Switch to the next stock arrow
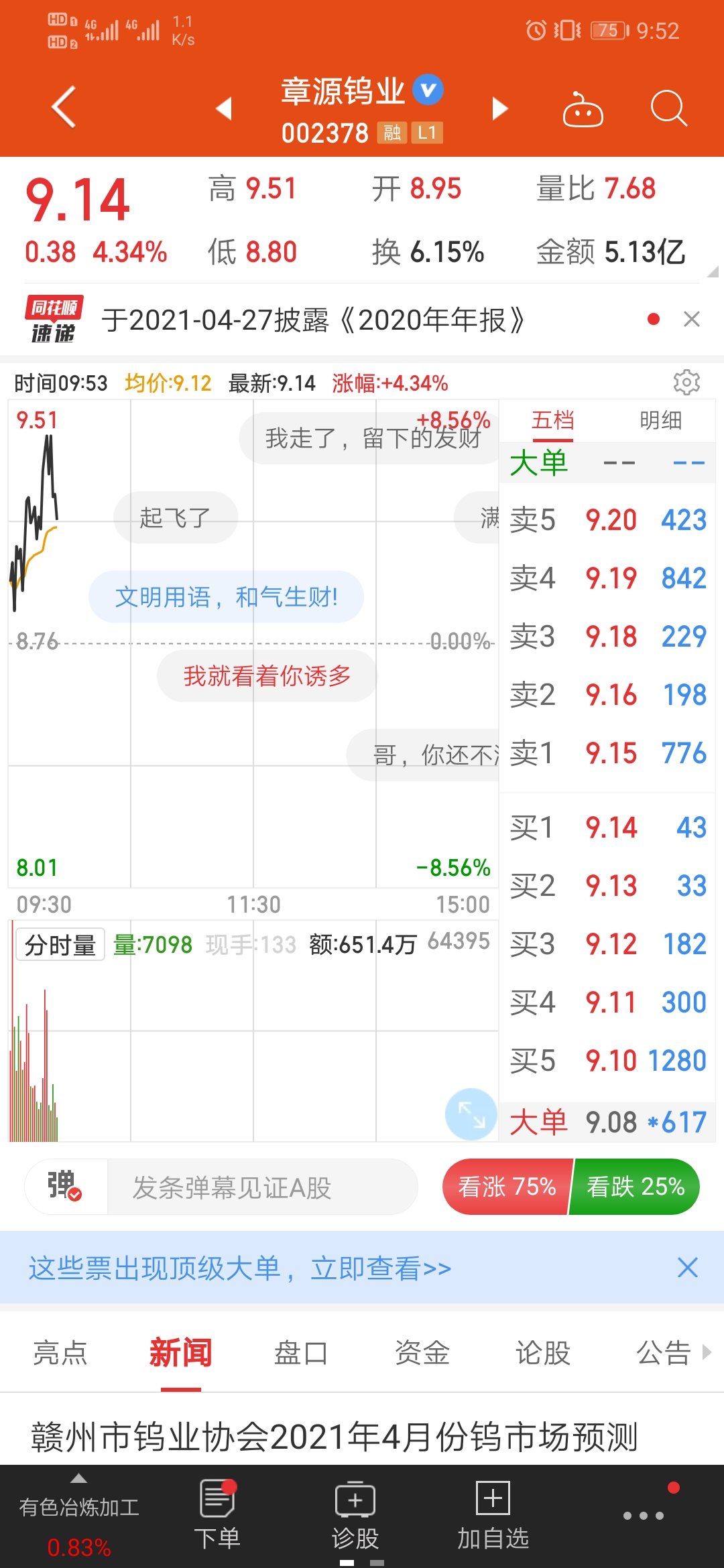Screen dimensions: 724x1568 (x=499, y=108)
